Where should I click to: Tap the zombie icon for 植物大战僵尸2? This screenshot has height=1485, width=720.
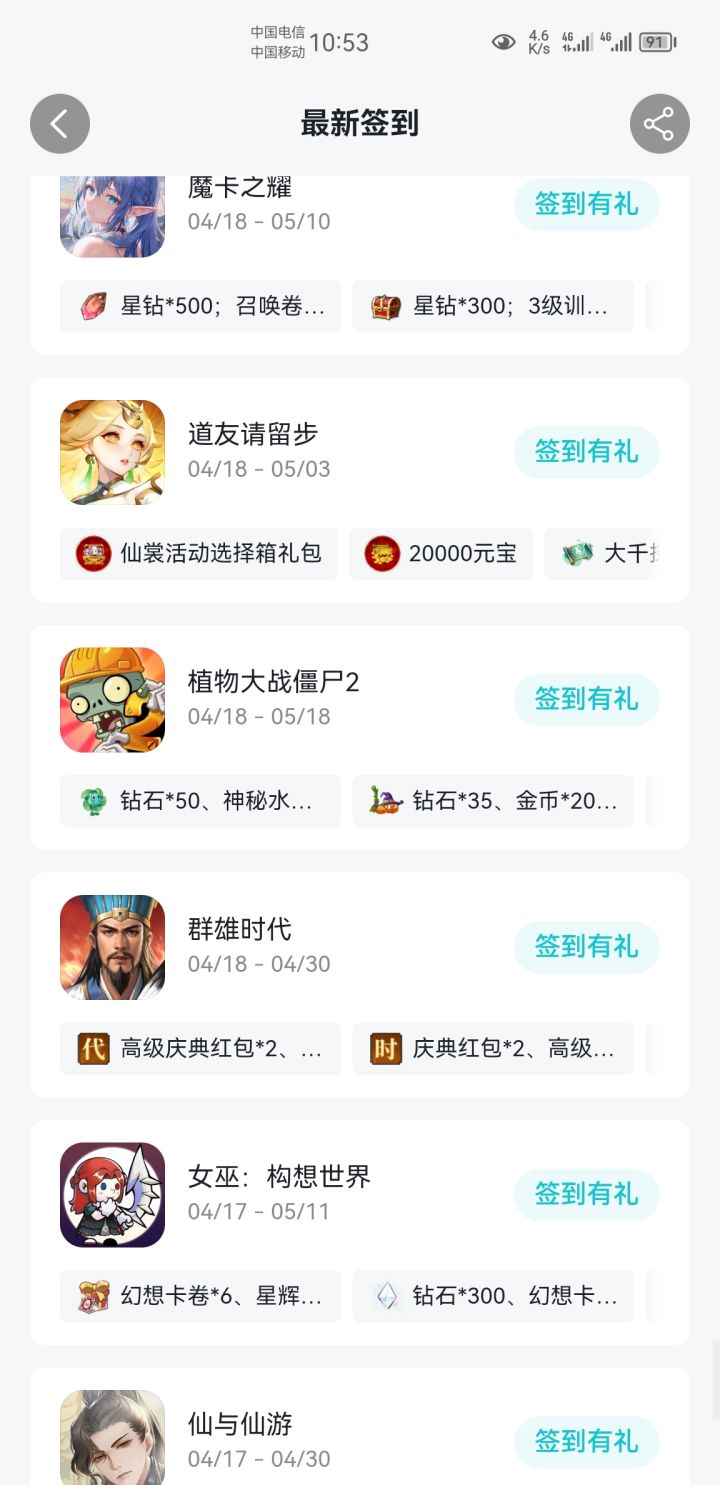112,700
